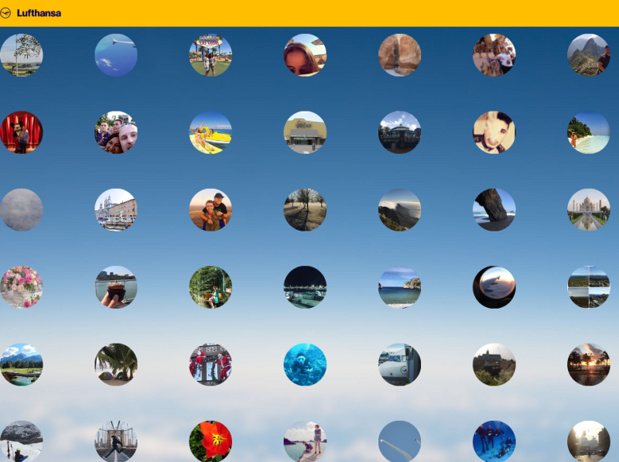Open the golf course mountain photo
This screenshot has width=619, height=462.
[22, 365]
